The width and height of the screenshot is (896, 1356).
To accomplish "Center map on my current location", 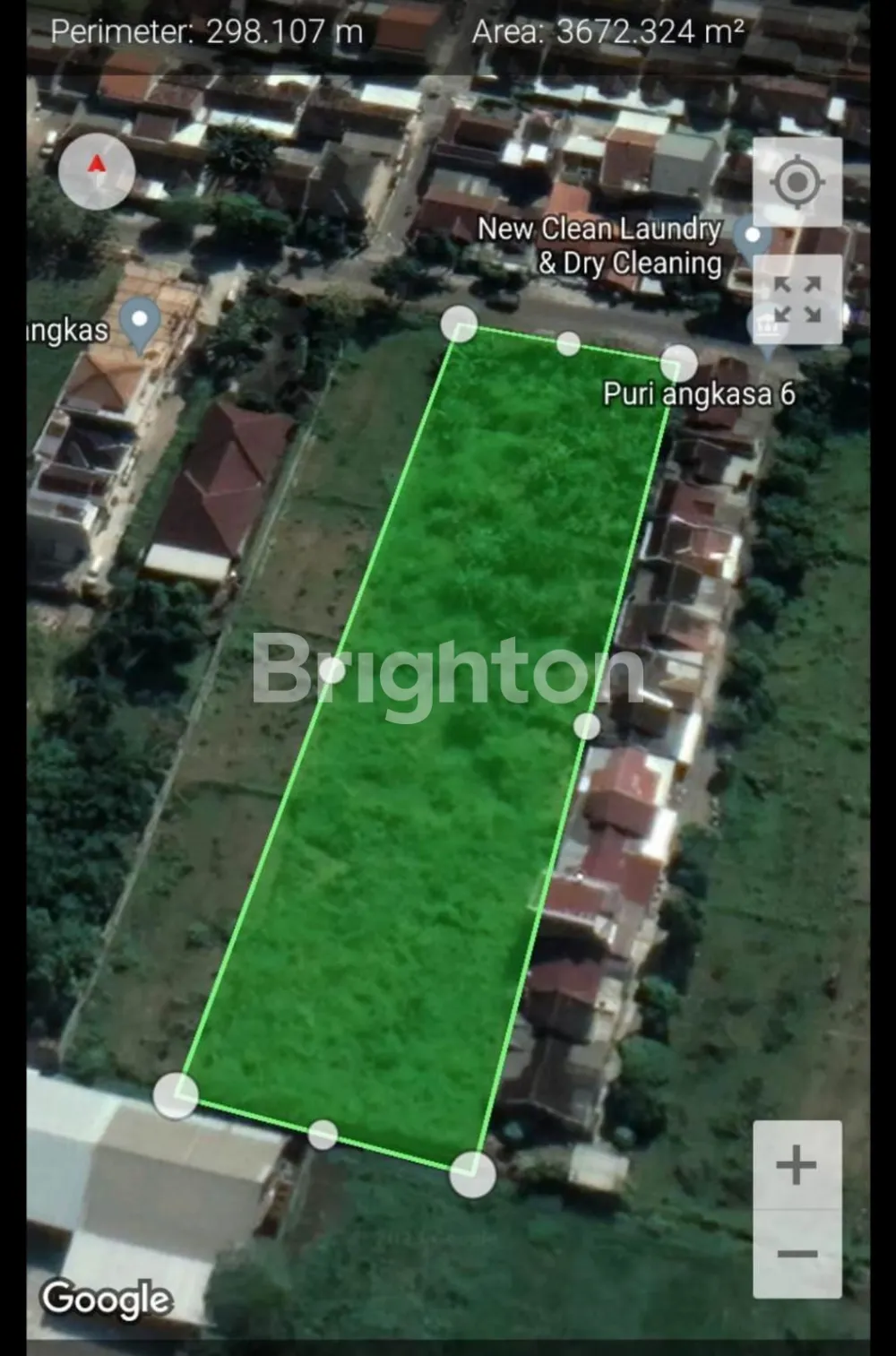I will [x=797, y=183].
